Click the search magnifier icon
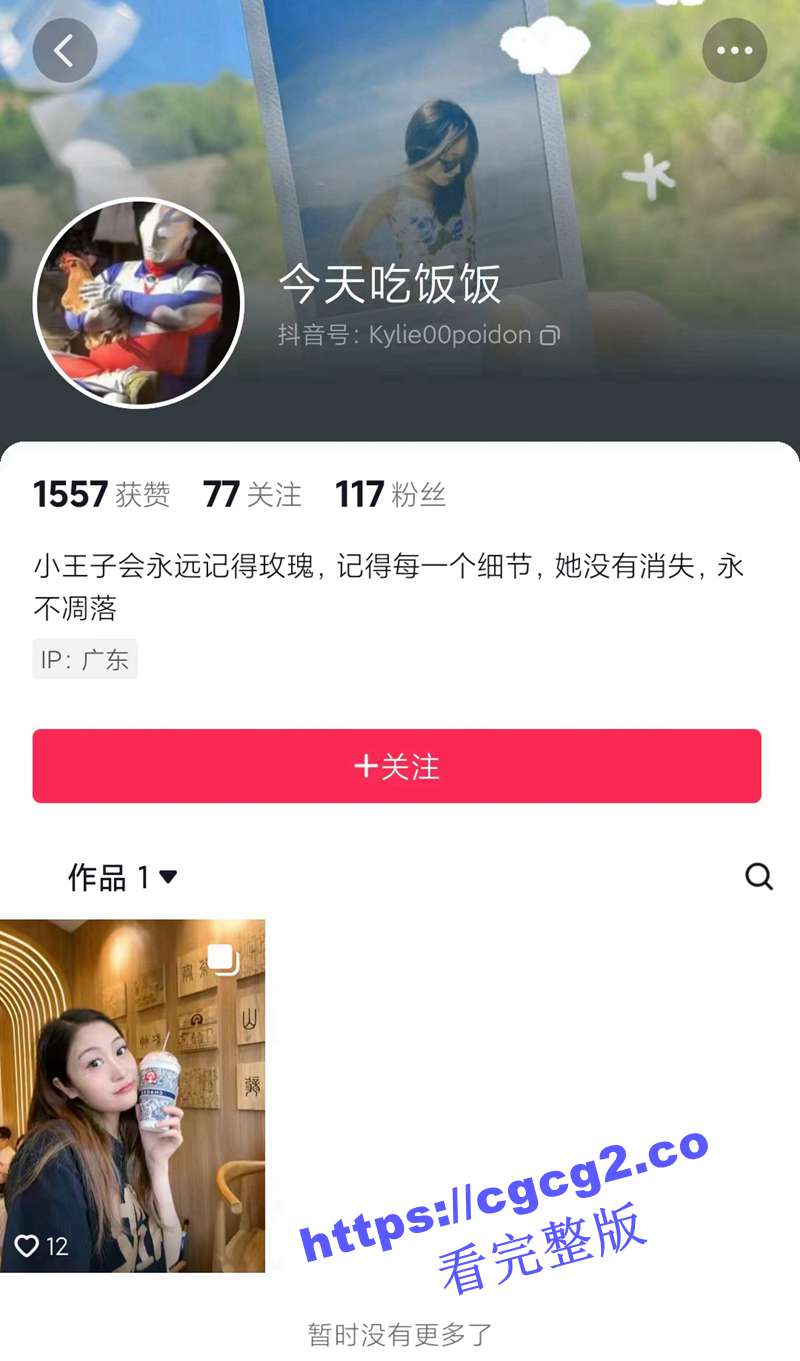The image size is (800, 1361). [x=760, y=877]
